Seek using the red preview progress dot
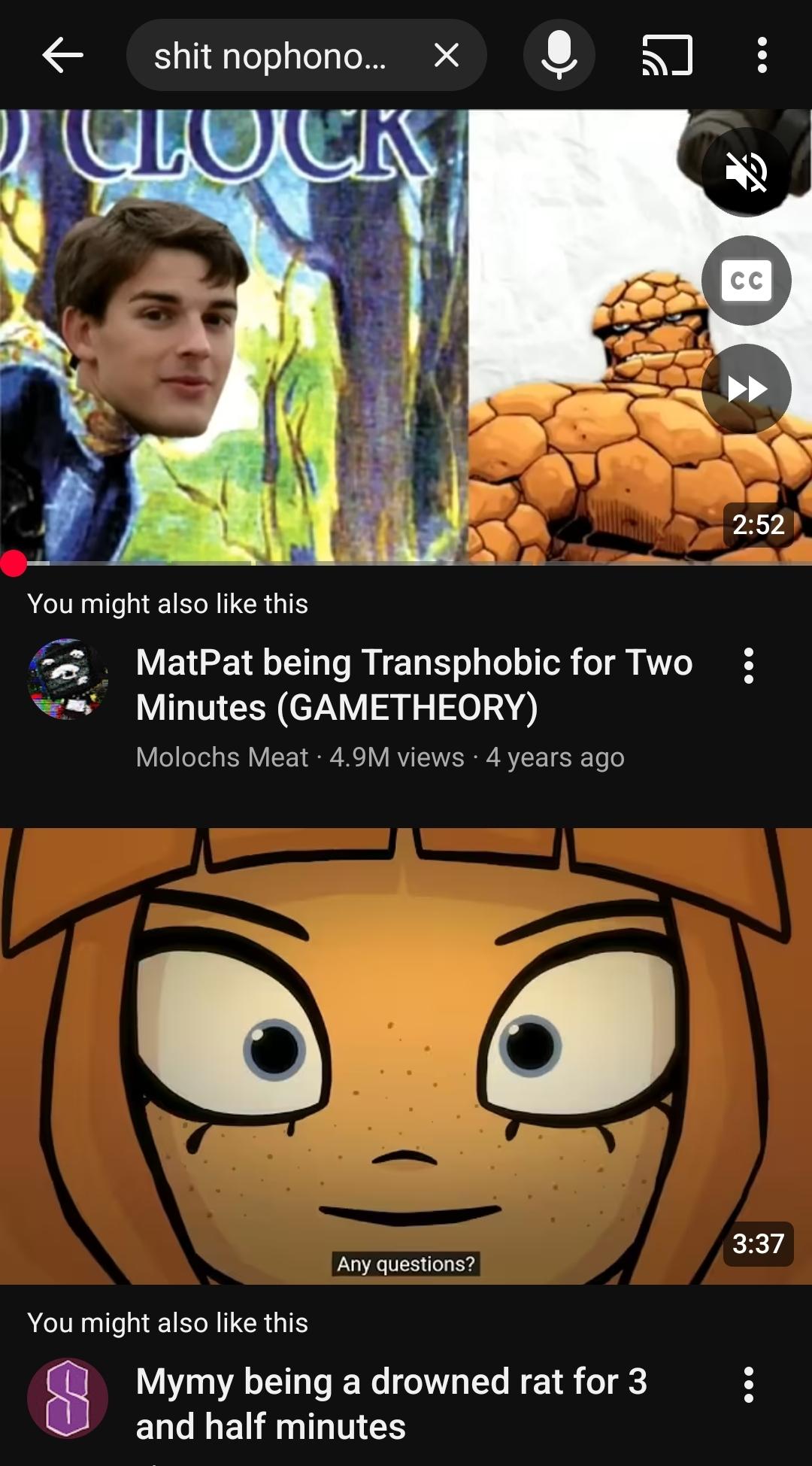 (14, 563)
